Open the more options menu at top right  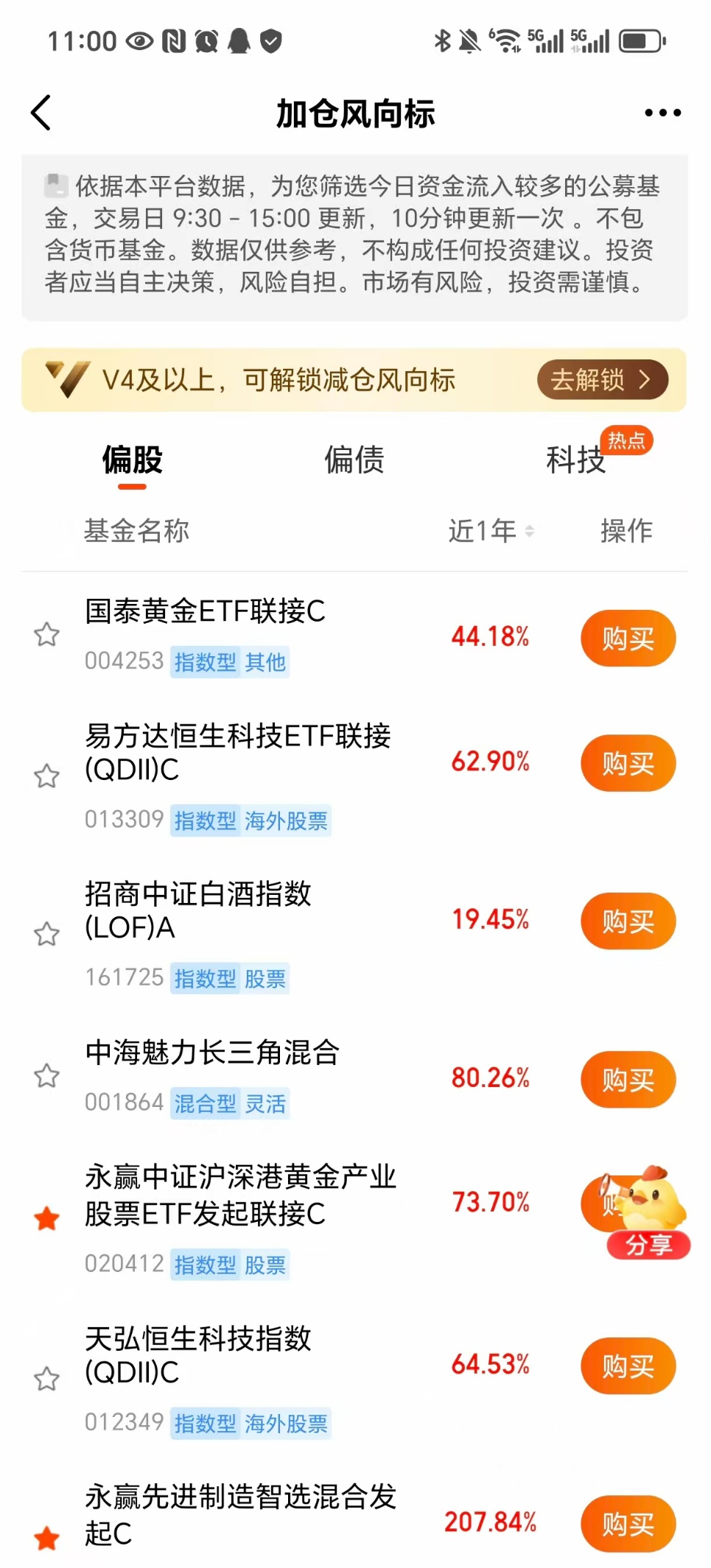tap(658, 112)
